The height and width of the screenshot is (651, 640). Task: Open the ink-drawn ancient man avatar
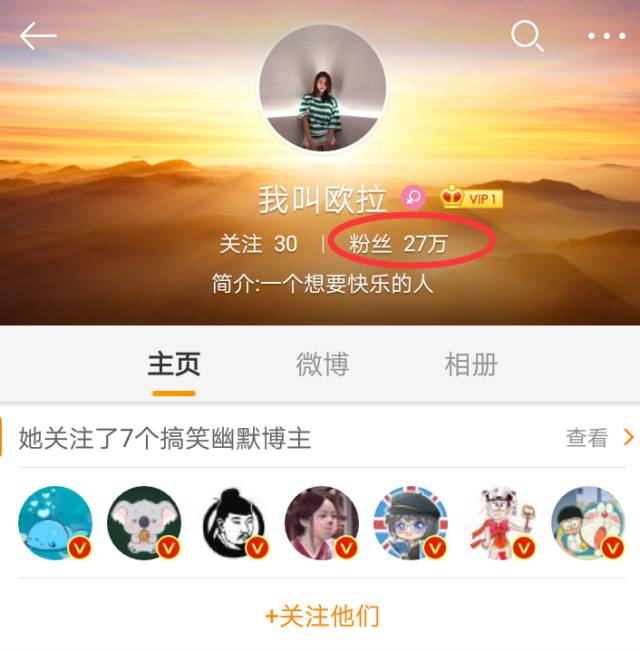pyautogui.click(x=233, y=522)
